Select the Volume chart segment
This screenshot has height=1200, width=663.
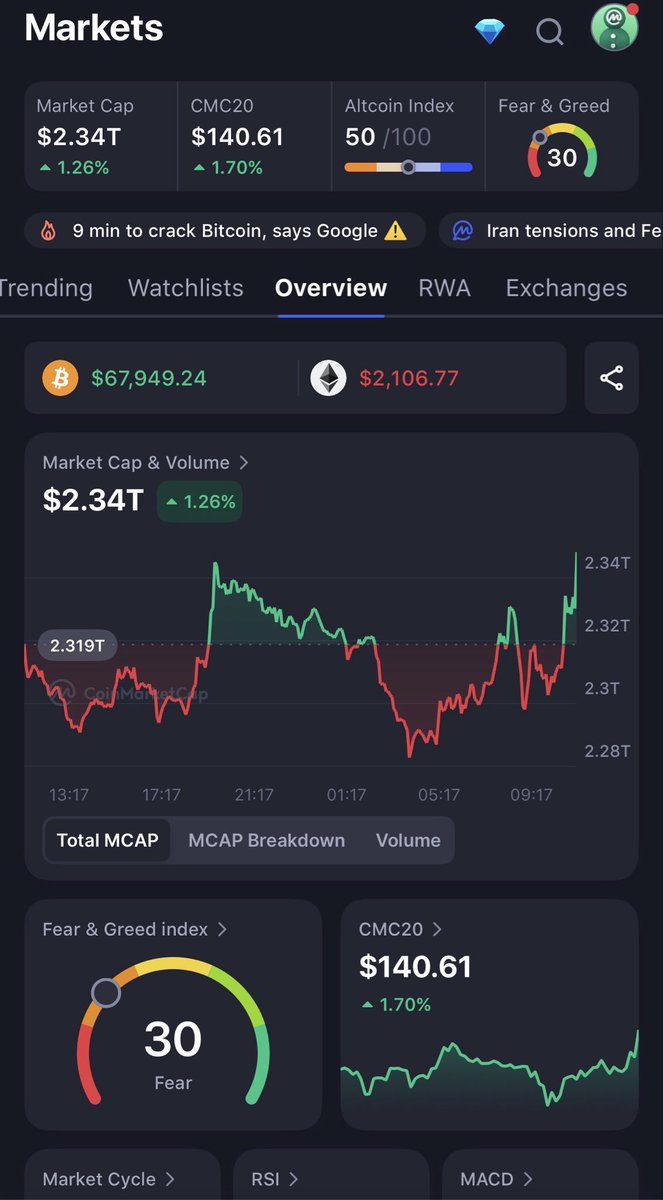click(x=408, y=840)
